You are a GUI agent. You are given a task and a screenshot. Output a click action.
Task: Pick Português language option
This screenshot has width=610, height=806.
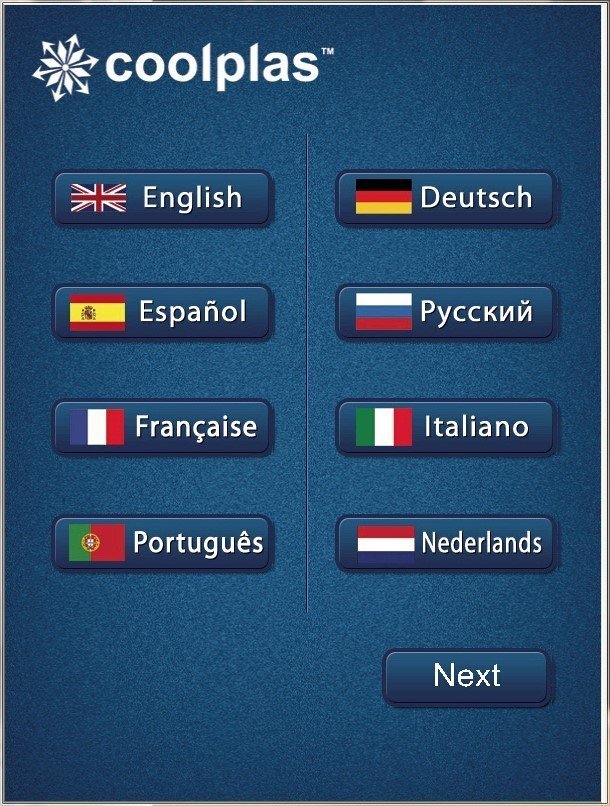click(x=162, y=543)
